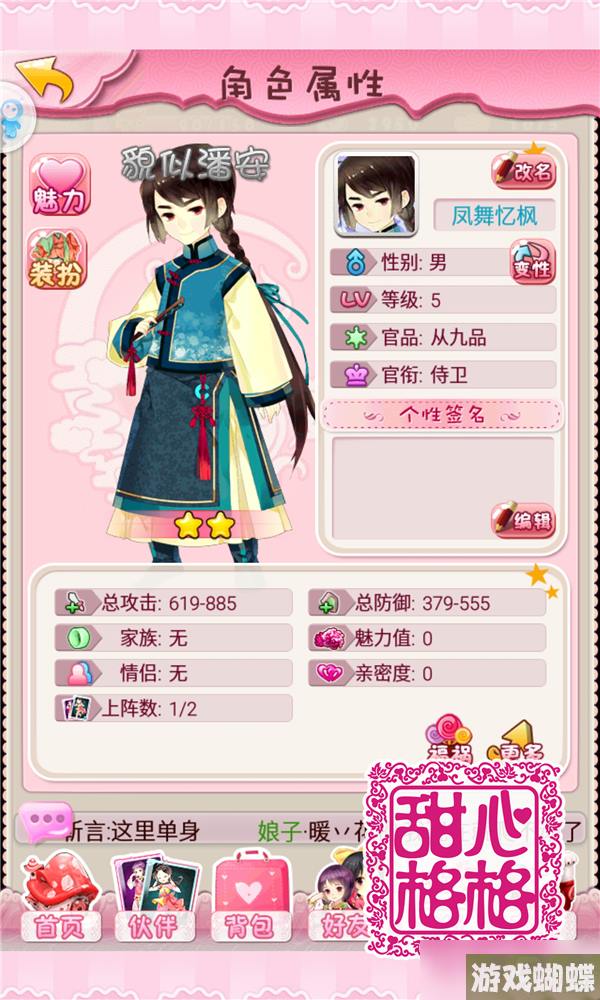600x1000 pixels.
Task: Open the 魅力 charm button
Action: click(58, 185)
